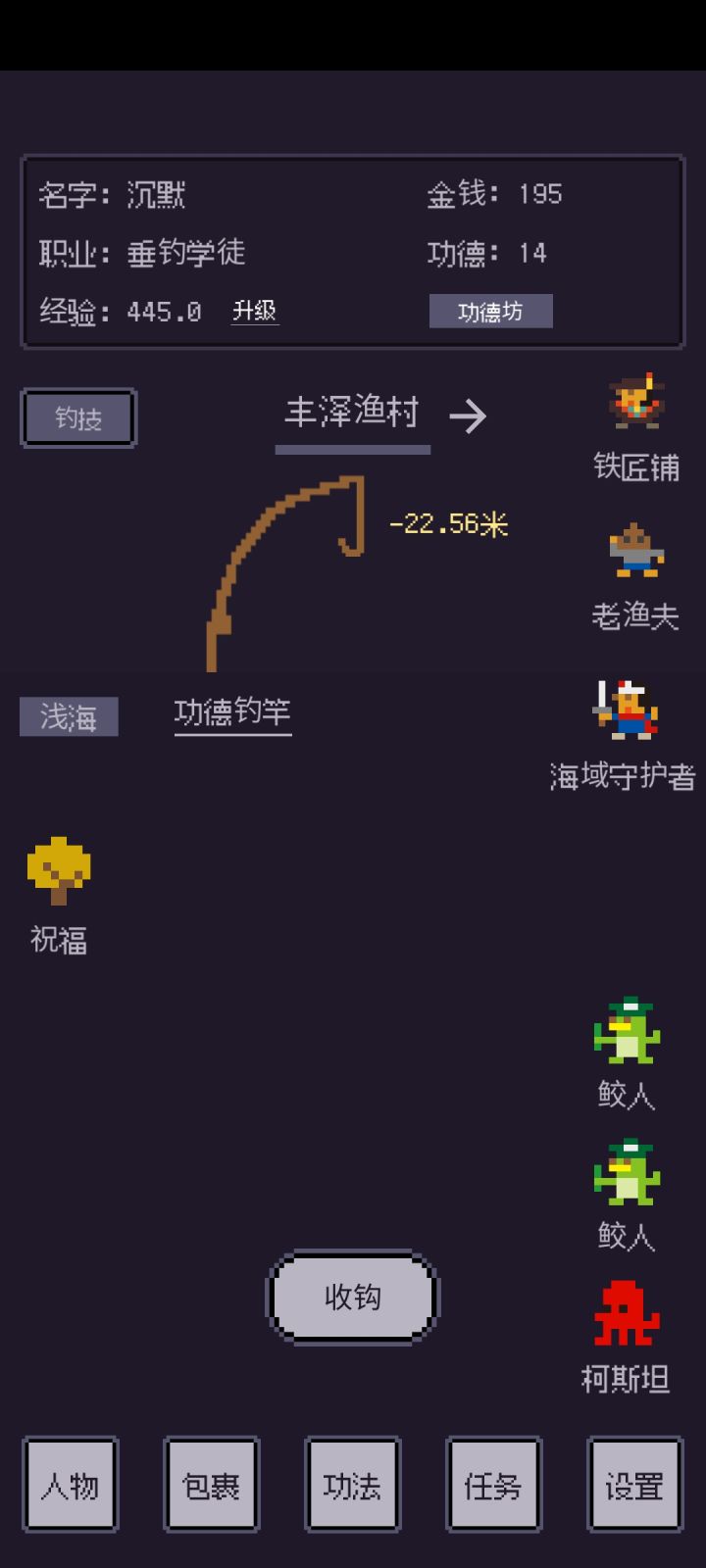Toggle the 浅海 shallow sea zone
This screenshot has width=706, height=1568.
pyautogui.click(x=68, y=716)
